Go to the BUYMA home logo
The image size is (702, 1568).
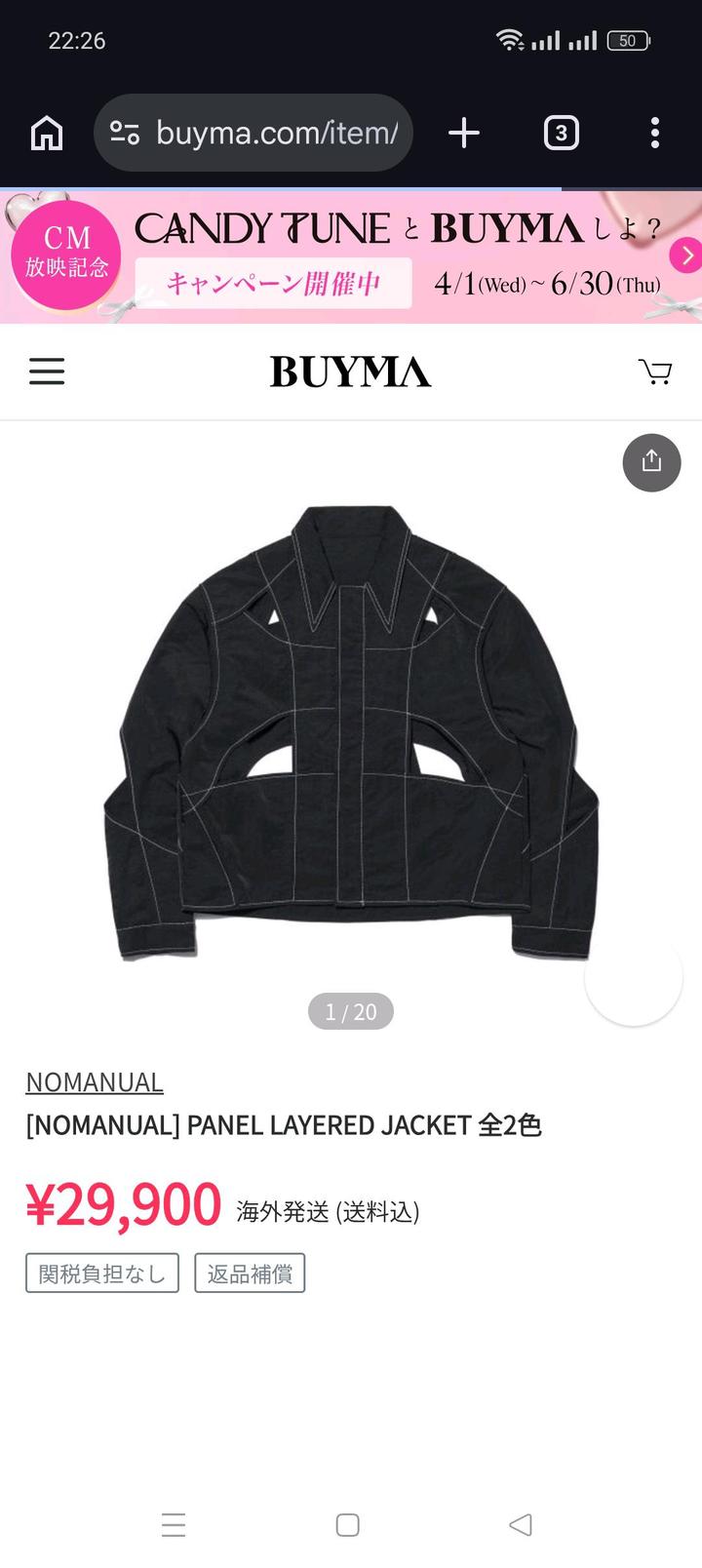(350, 372)
